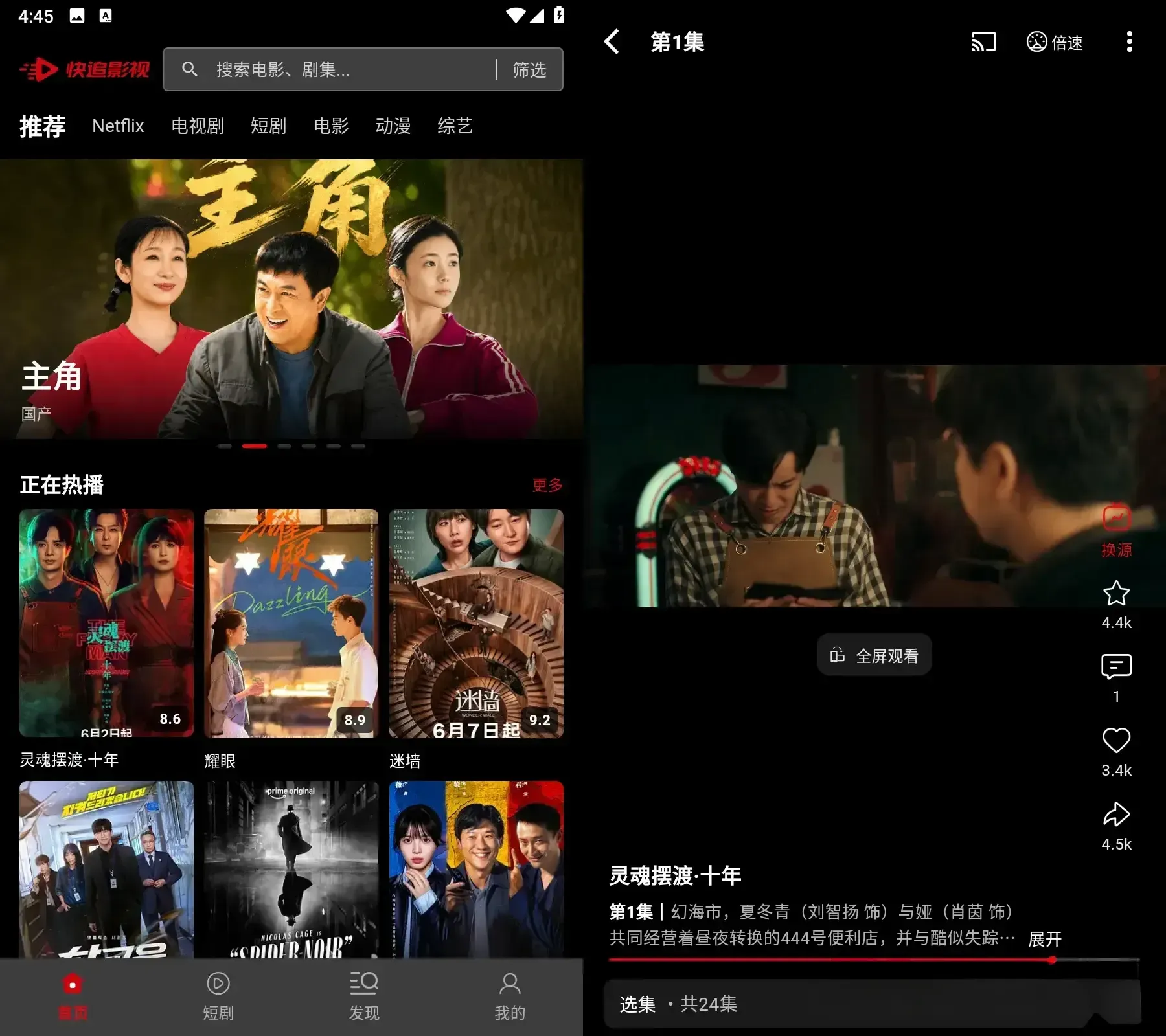Go back from the 第1集 player
Image resolution: width=1166 pixels, height=1036 pixels.
[x=612, y=41]
